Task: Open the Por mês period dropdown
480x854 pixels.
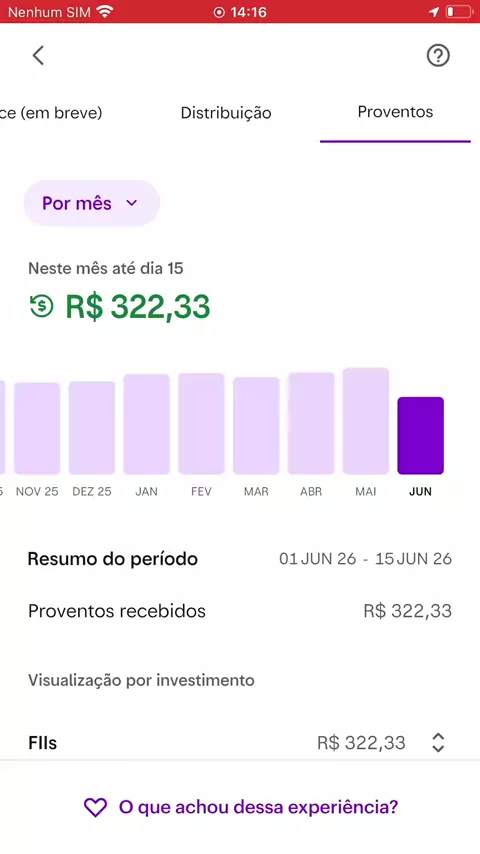Action: [x=92, y=203]
